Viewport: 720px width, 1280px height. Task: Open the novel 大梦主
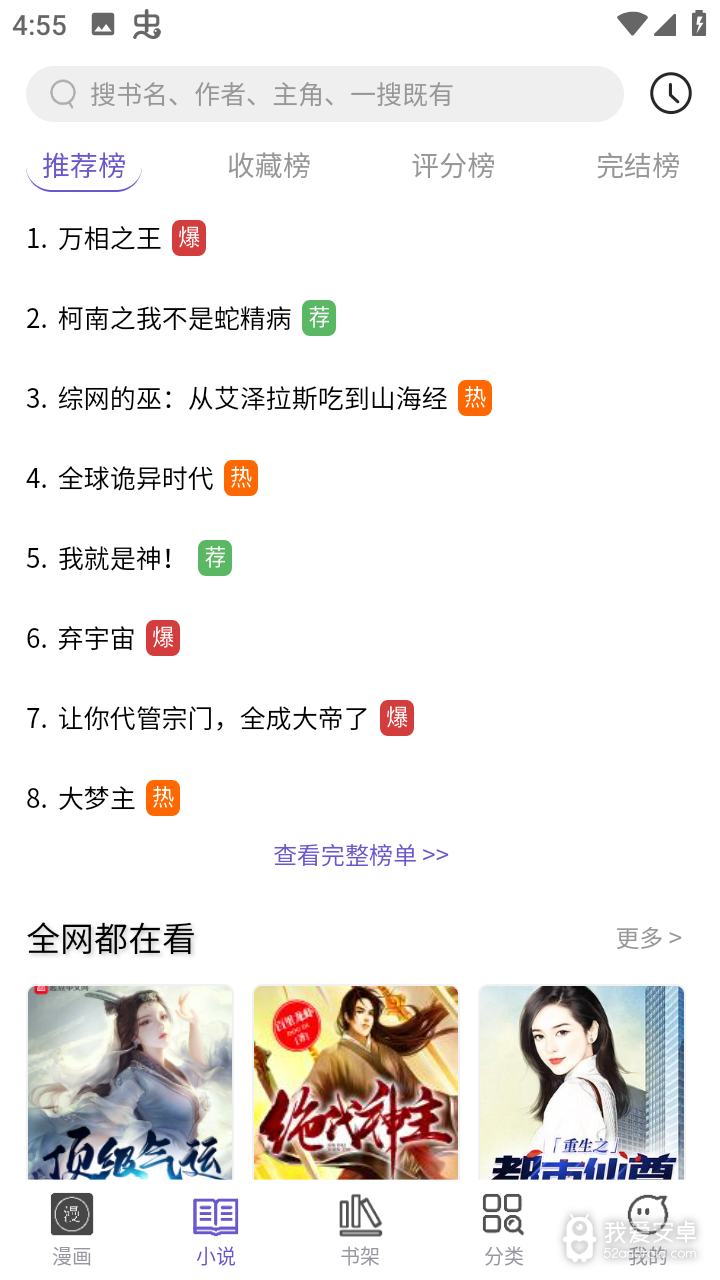[96, 798]
